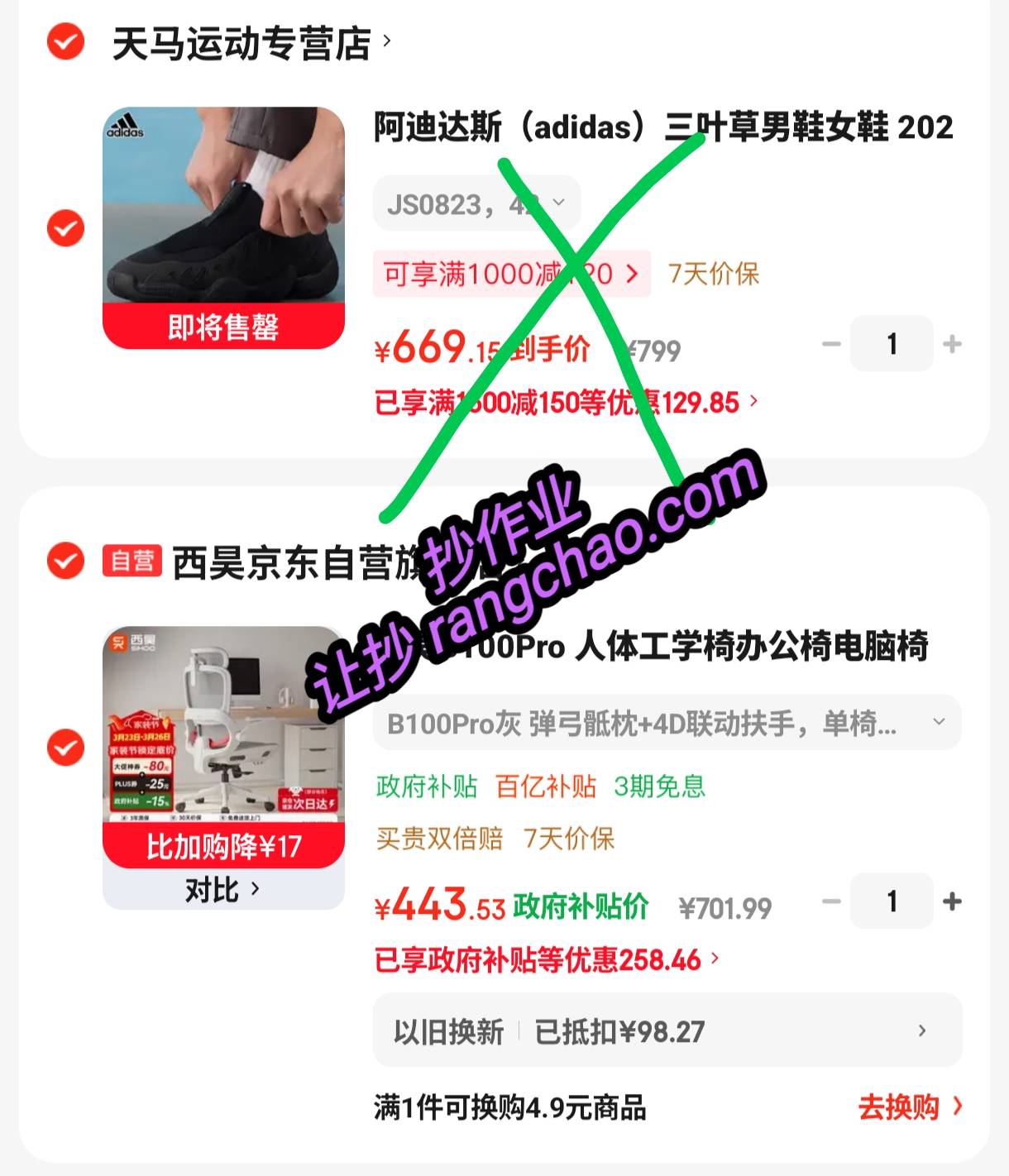
Task: View 已享政府补贴等优惠258.46 details
Action: 547,959
